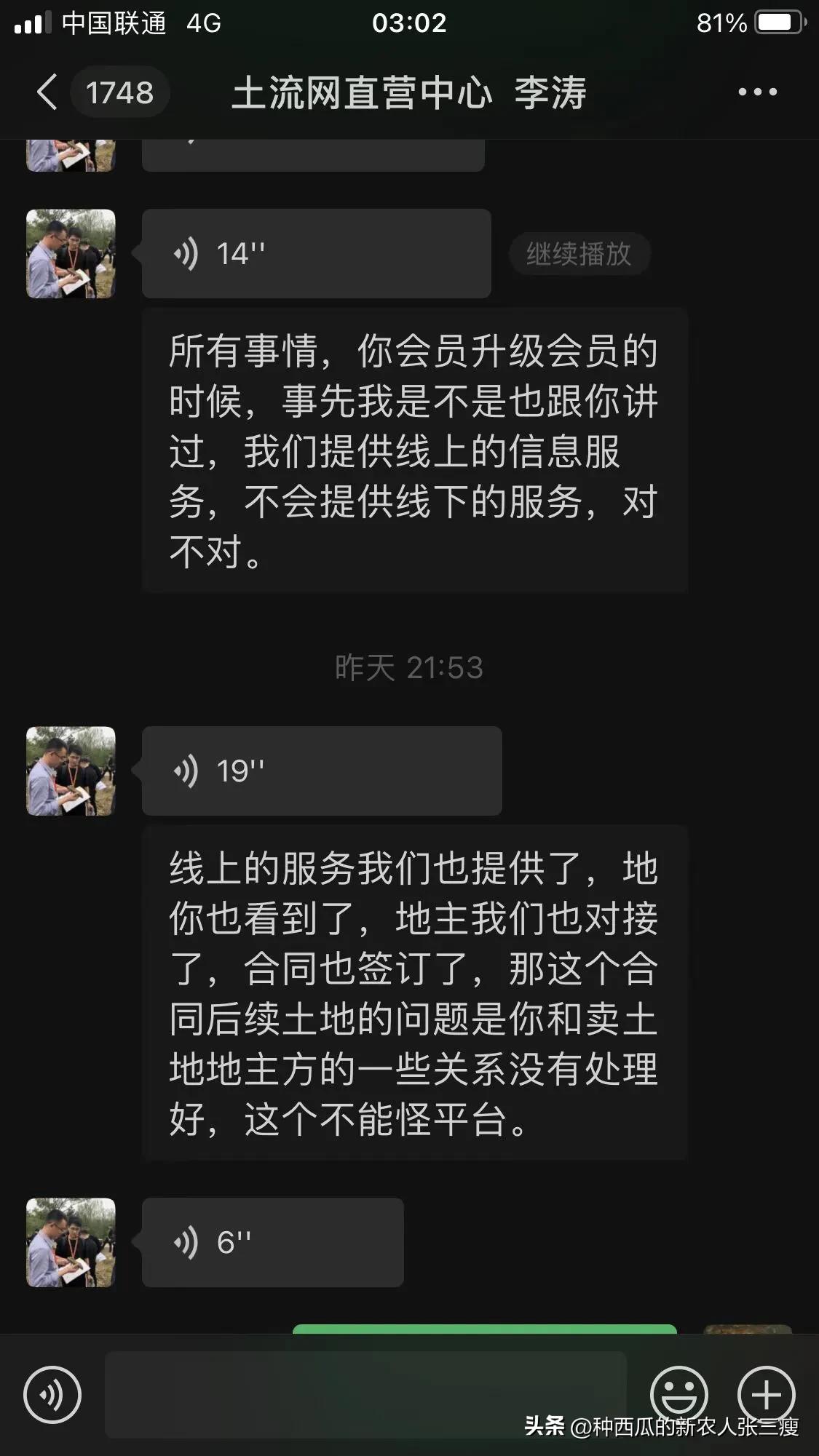The width and height of the screenshot is (819, 1456).
Task: Tap the 昨天 21:53 timestamp
Action: click(x=409, y=667)
